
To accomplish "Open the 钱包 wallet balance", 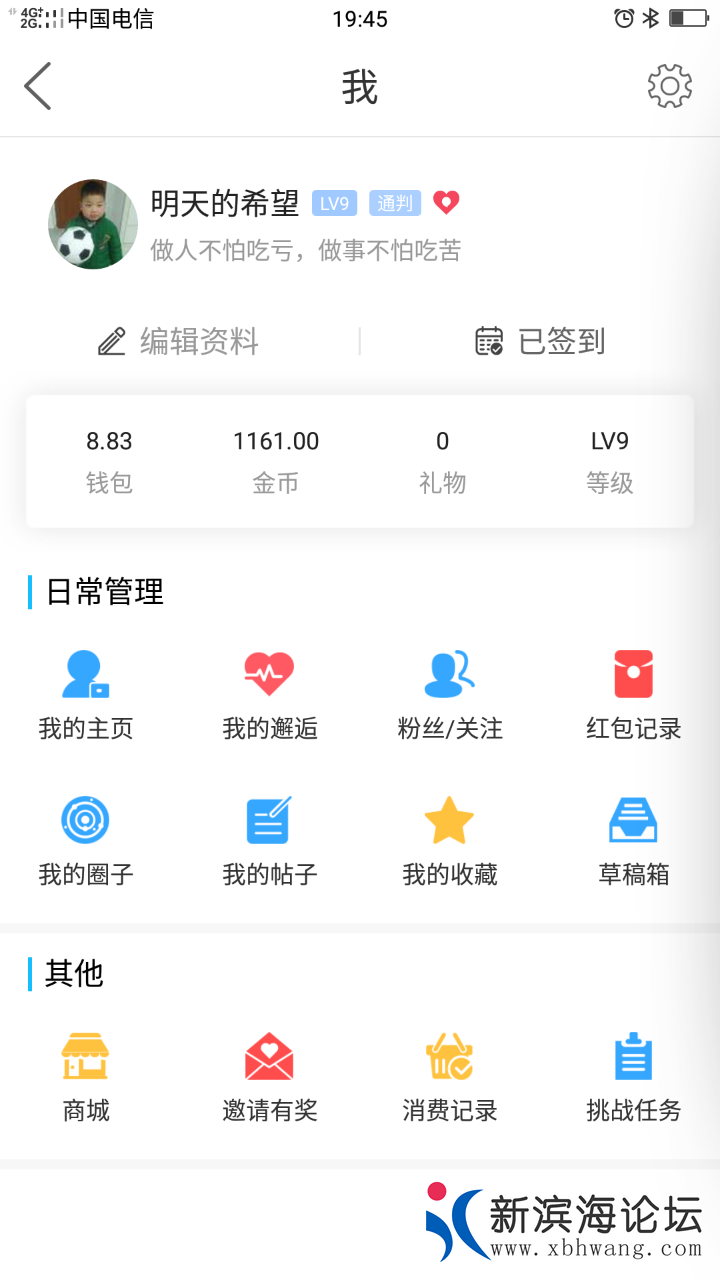I will pyautogui.click(x=109, y=461).
